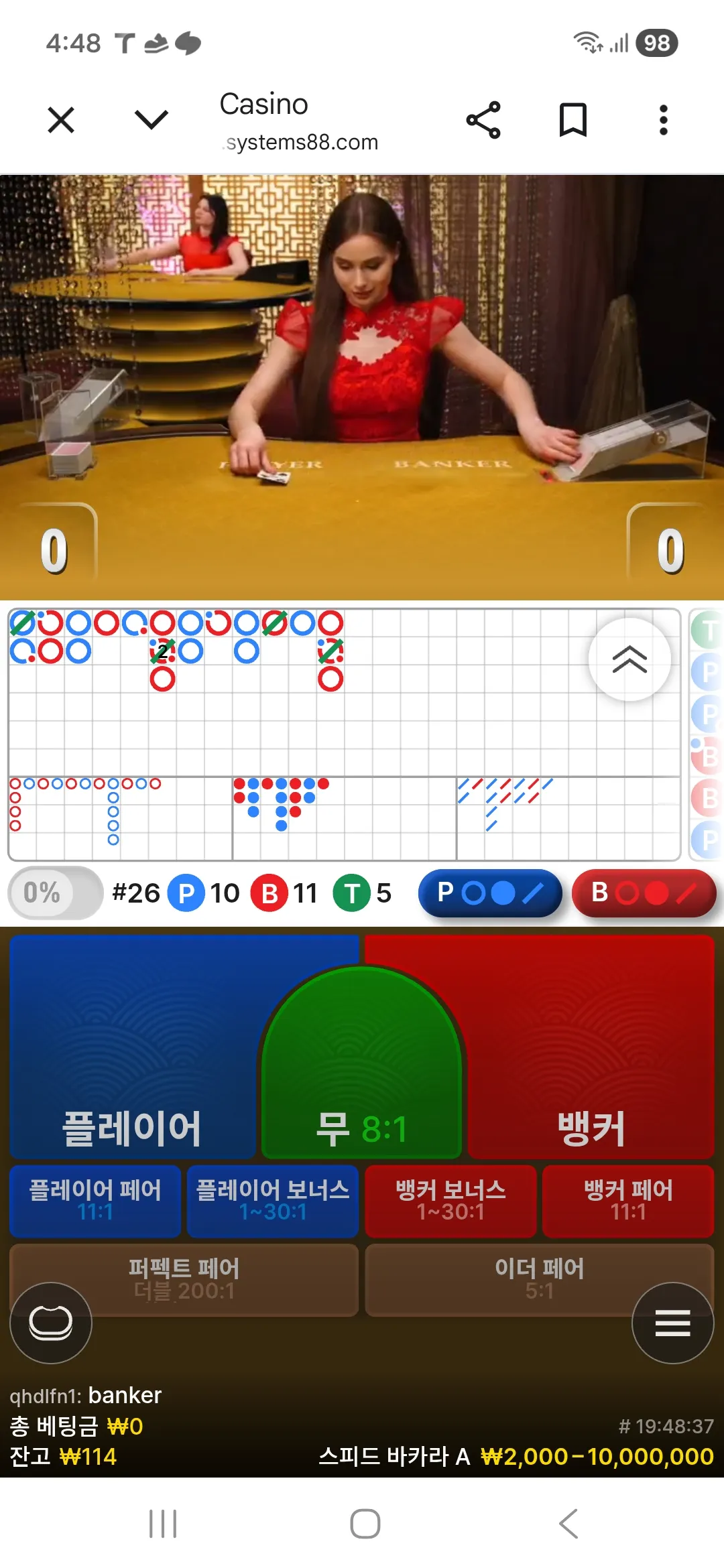Go back with the system back button

[x=568, y=1524]
